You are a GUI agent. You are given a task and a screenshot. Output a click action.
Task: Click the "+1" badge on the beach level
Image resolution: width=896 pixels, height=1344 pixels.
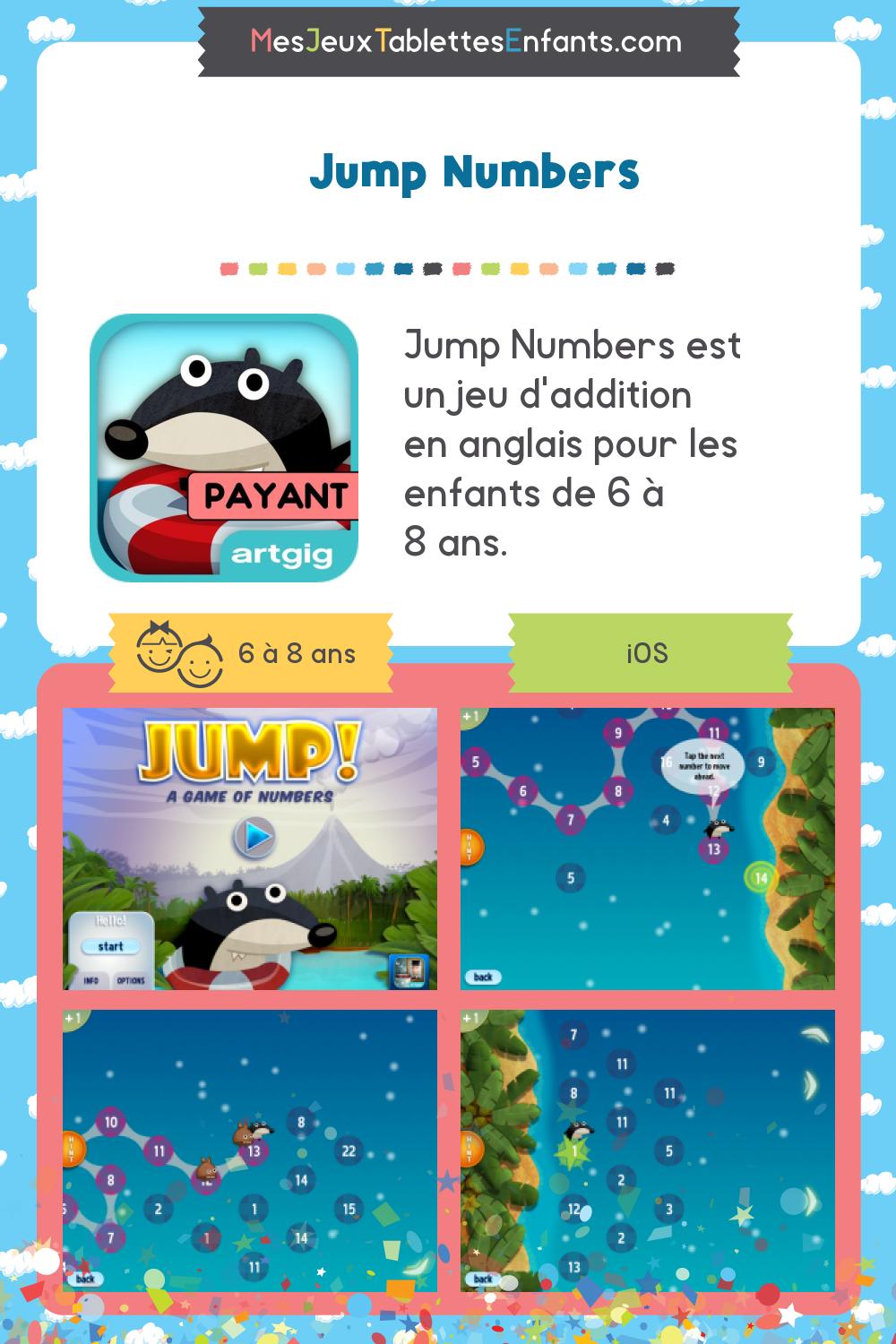click(x=470, y=714)
